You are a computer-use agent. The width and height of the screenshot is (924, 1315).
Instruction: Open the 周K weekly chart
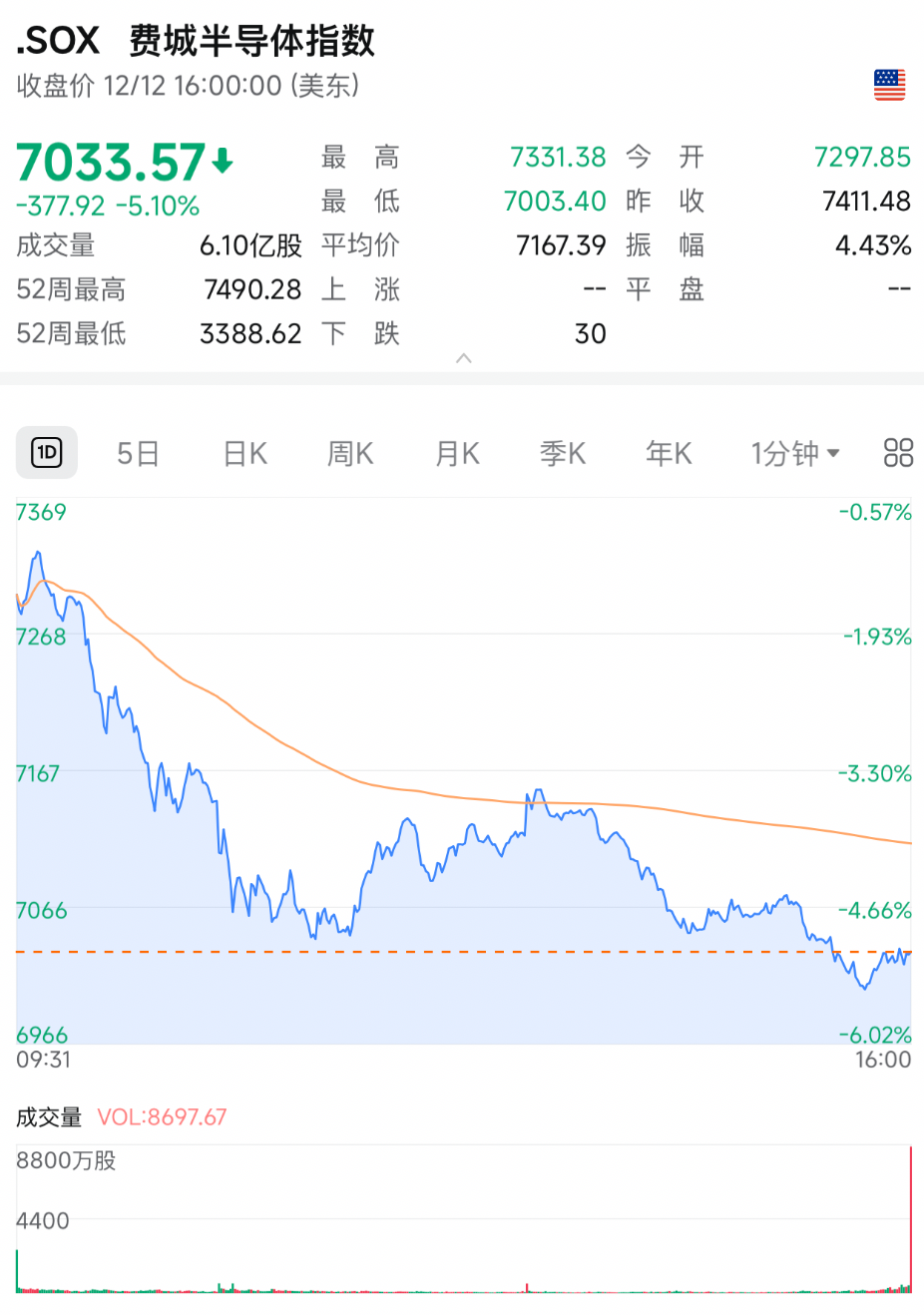350,454
